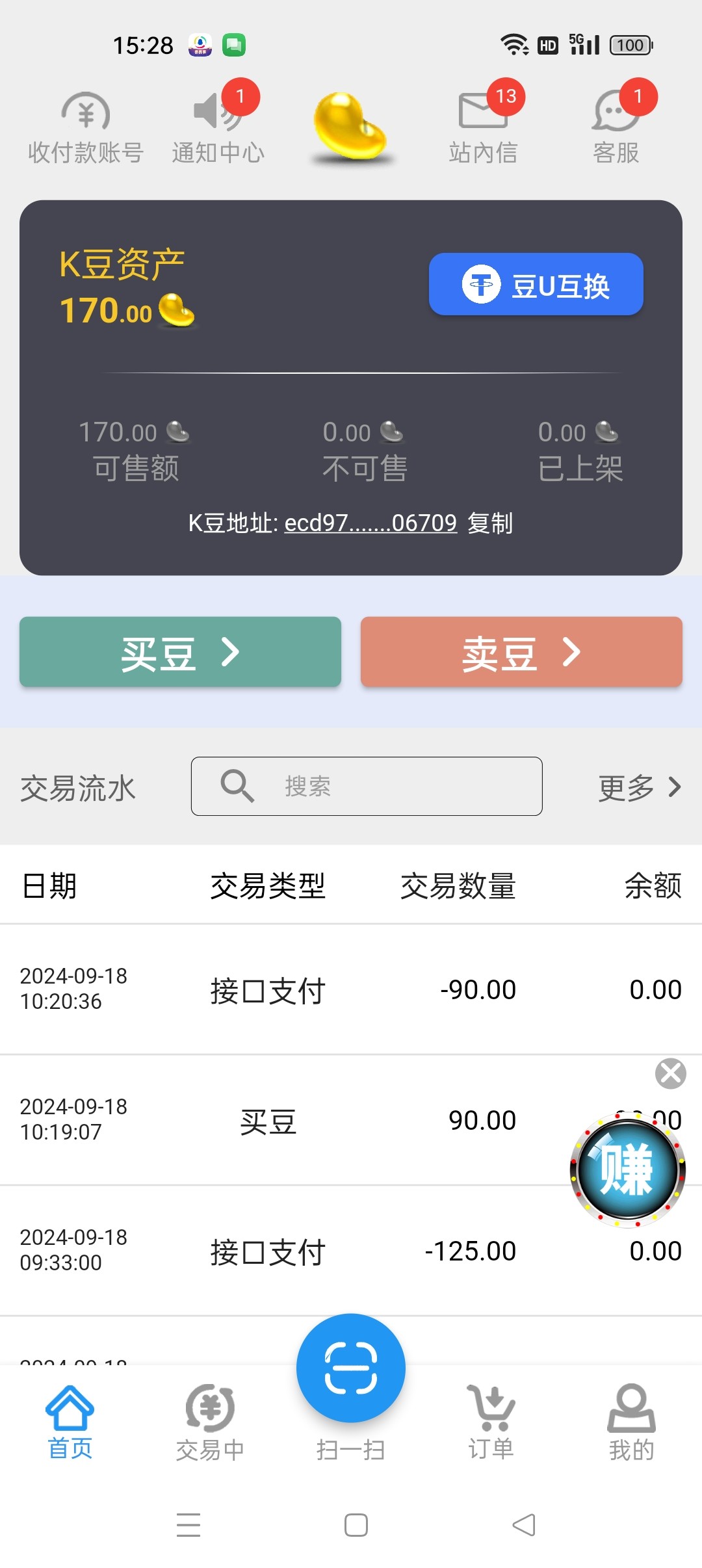This screenshot has width=702, height=1568.
Task: Open the floating 赚 earn badge
Action: click(627, 1169)
